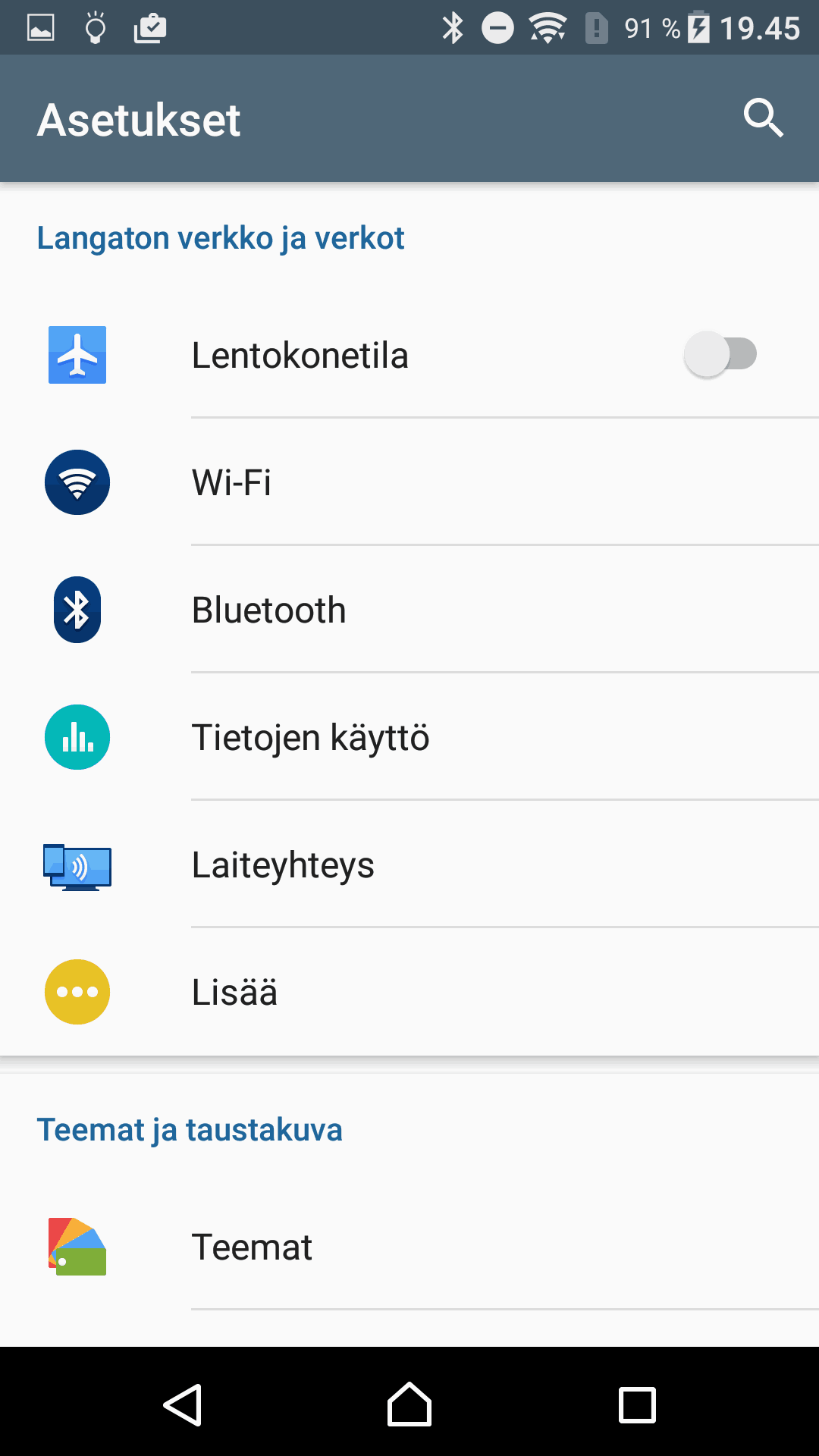819x1456 pixels.
Task: Toggle the Lentokonetila switch
Action: (720, 354)
